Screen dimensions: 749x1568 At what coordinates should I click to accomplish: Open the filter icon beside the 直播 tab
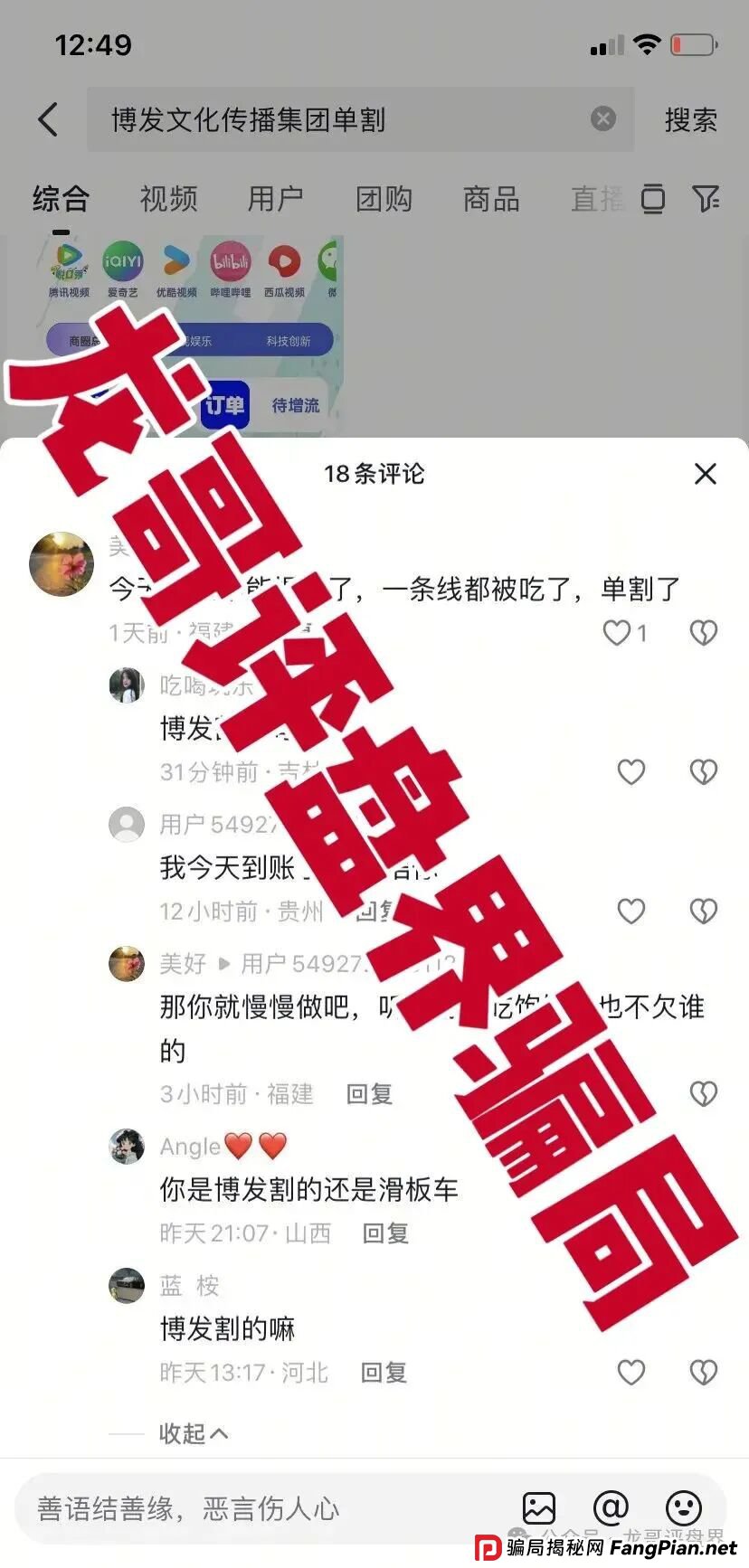coord(708,199)
